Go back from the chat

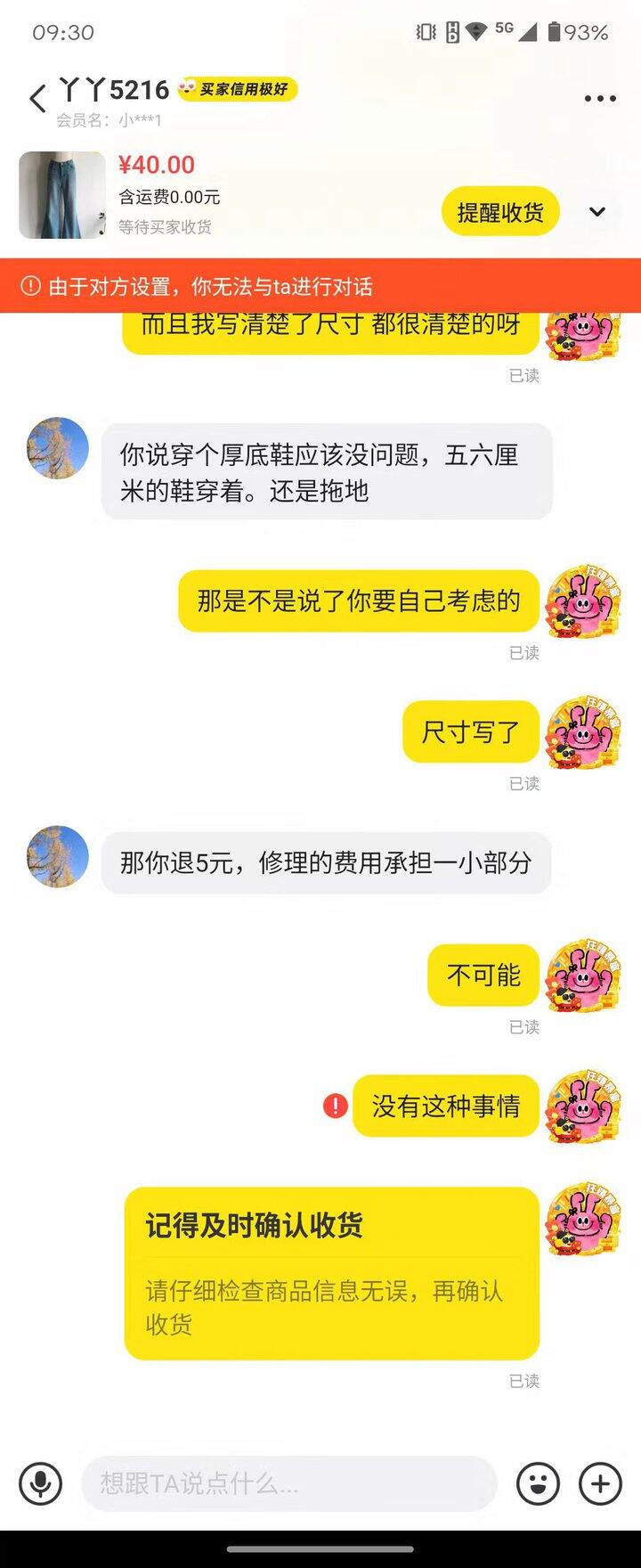pyautogui.click(x=37, y=98)
